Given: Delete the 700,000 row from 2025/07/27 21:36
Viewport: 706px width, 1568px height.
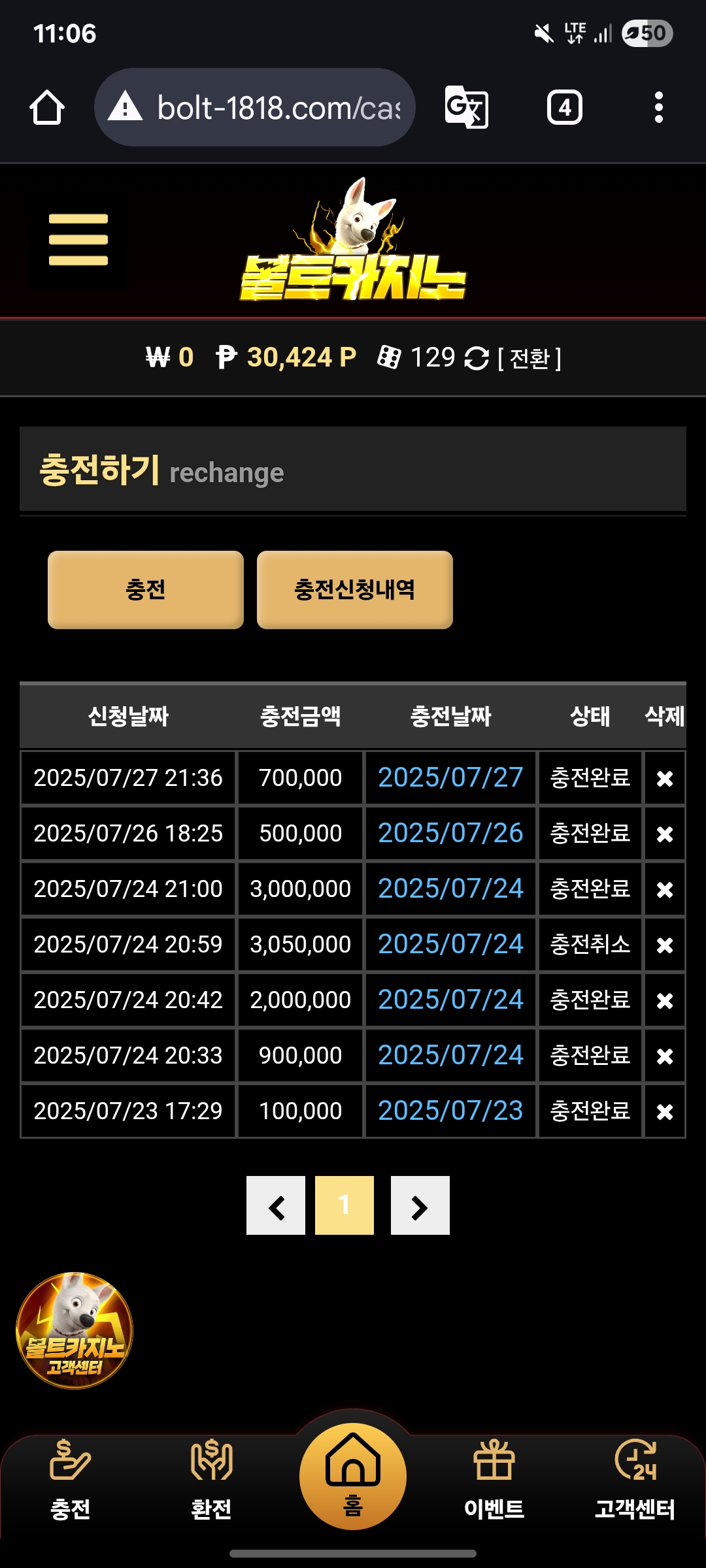Looking at the screenshot, I should point(665,778).
